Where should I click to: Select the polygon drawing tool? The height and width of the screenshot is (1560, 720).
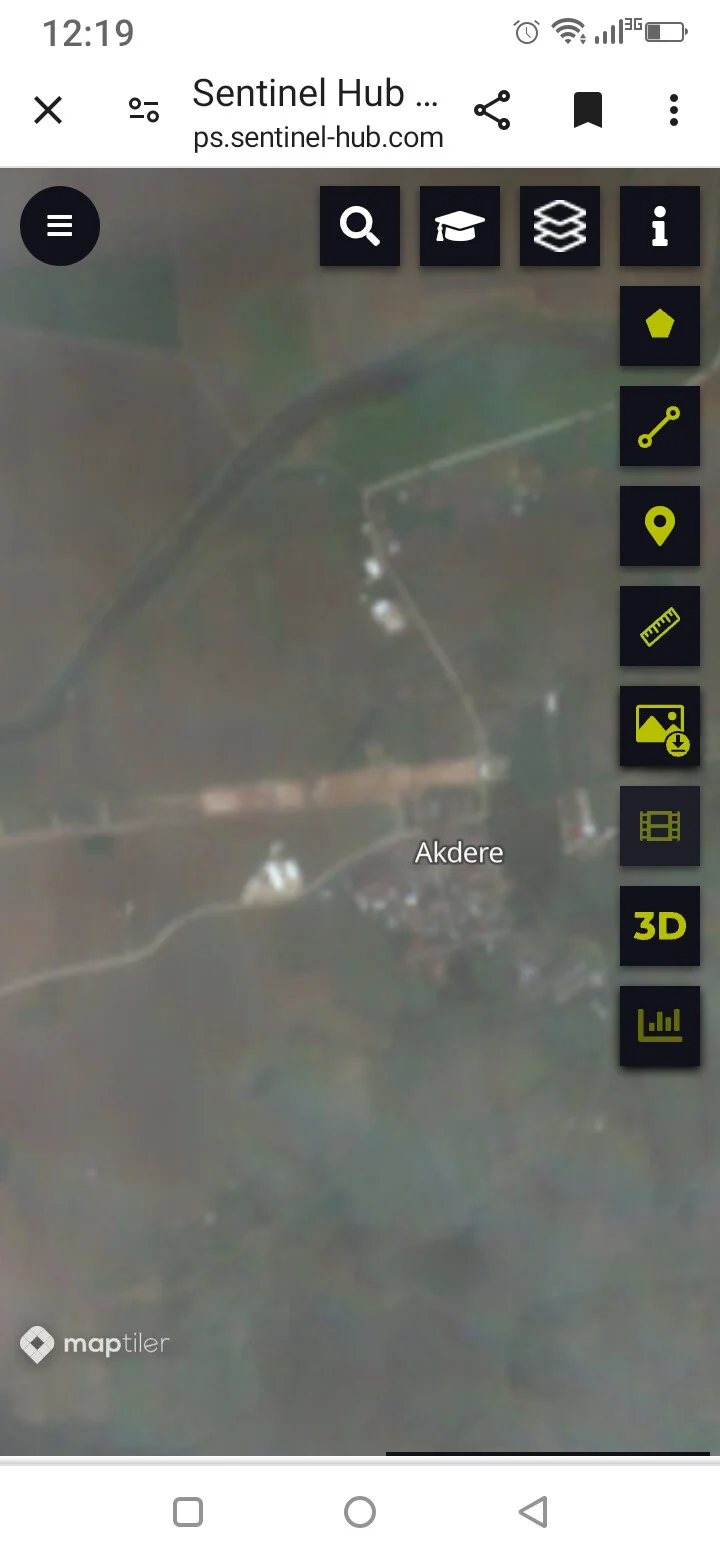(659, 326)
